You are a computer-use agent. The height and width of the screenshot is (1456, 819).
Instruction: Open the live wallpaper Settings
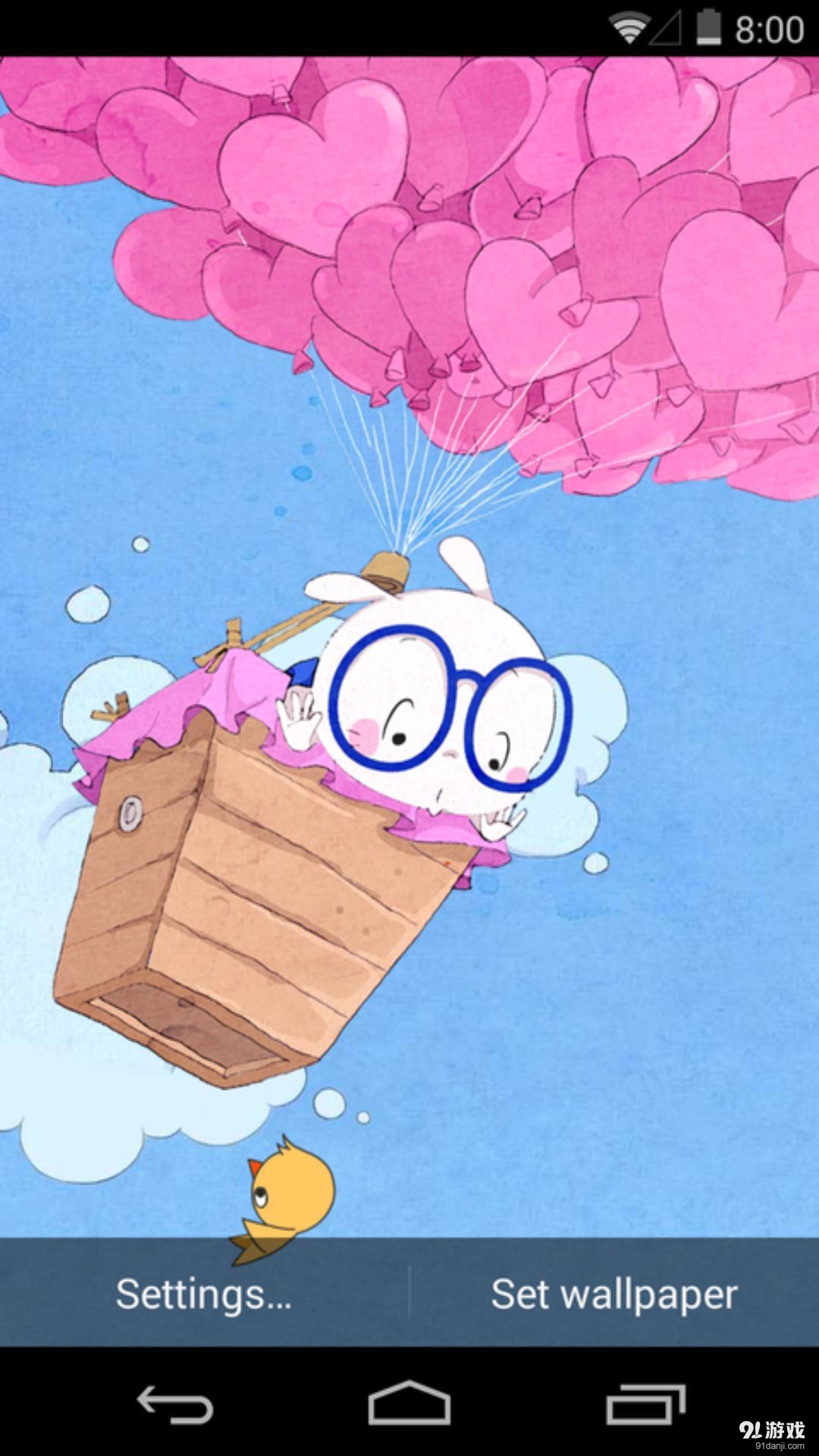203,1294
